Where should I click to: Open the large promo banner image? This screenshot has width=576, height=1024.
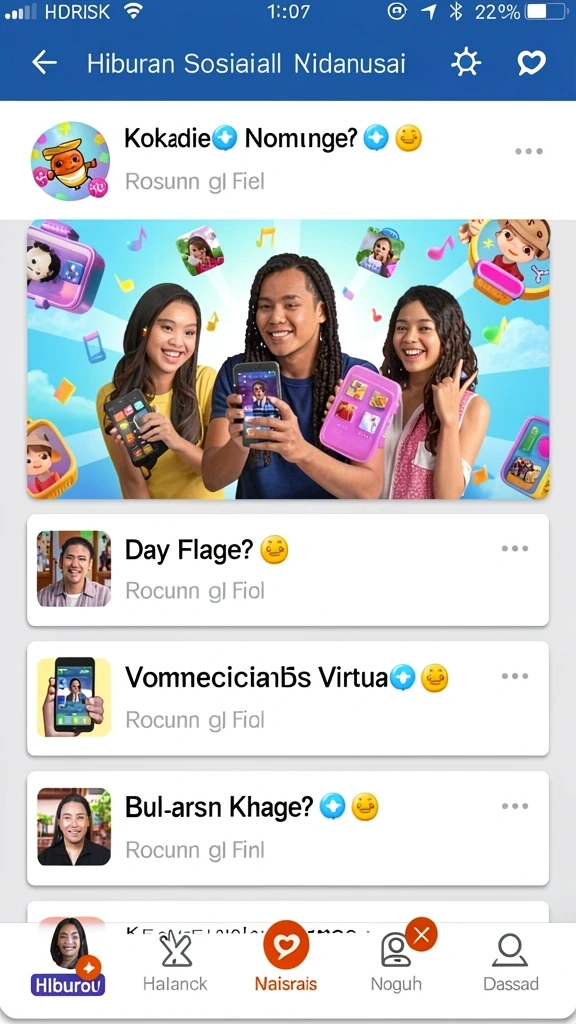tap(288, 359)
